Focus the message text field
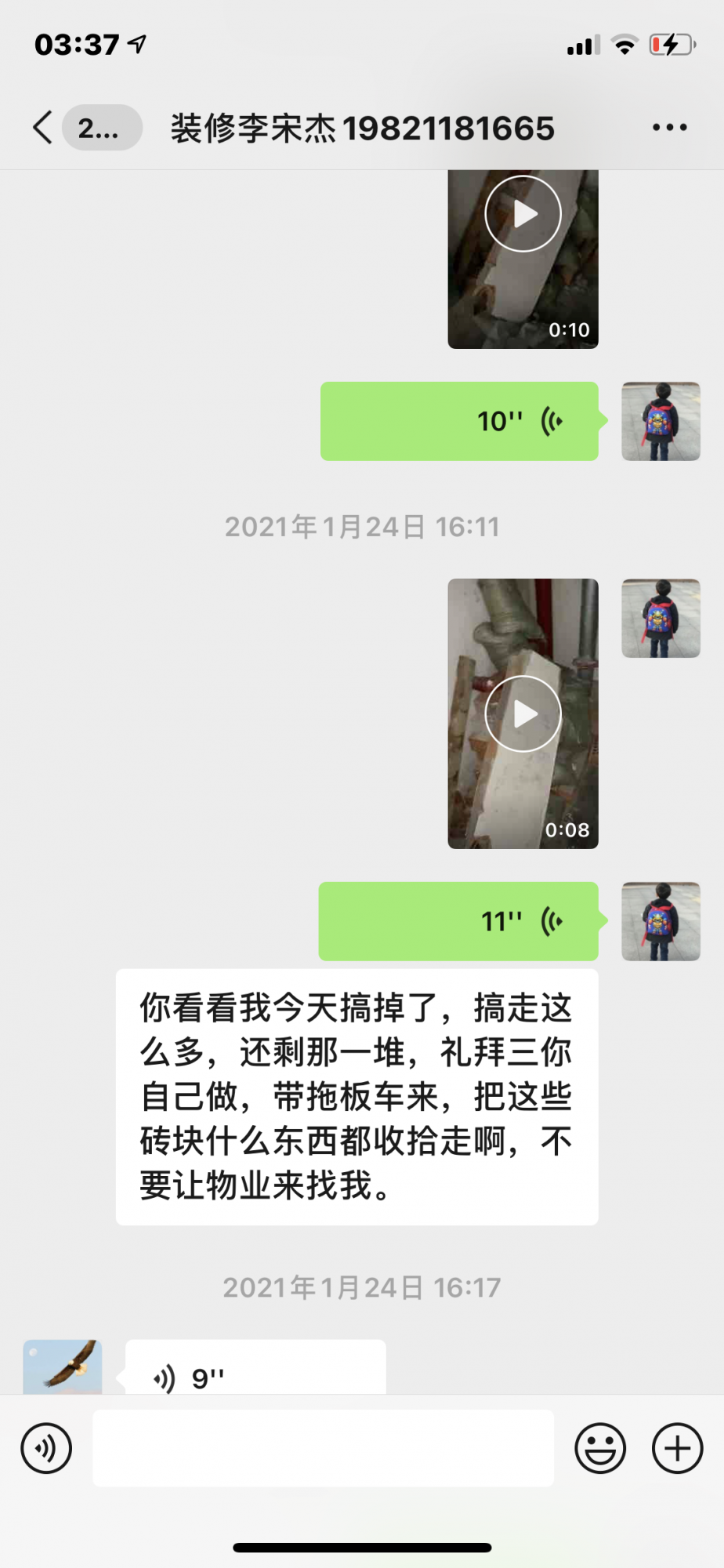This screenshot has width=724, height=1568. [x=323, y=1448]
